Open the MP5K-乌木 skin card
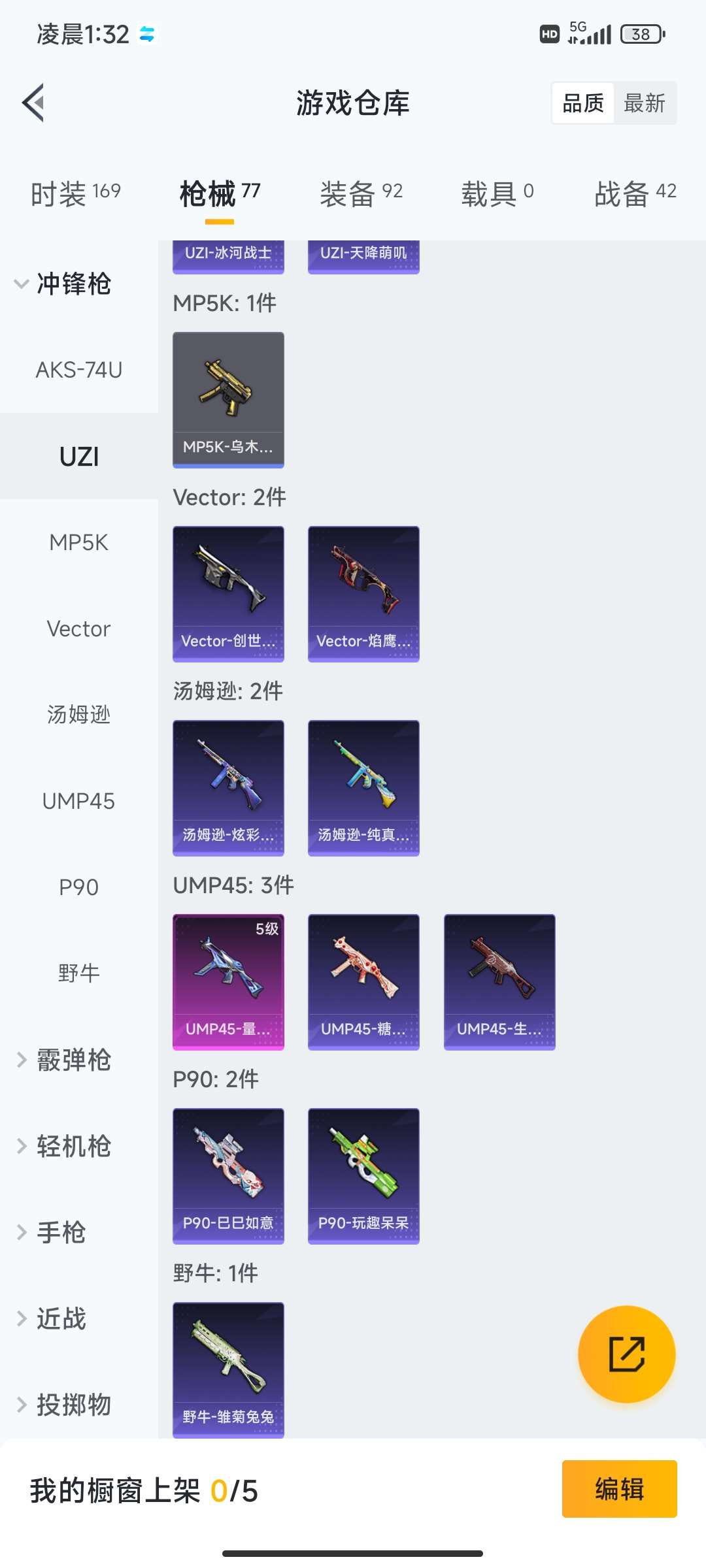706x1568 pixels. pos(228,399)
